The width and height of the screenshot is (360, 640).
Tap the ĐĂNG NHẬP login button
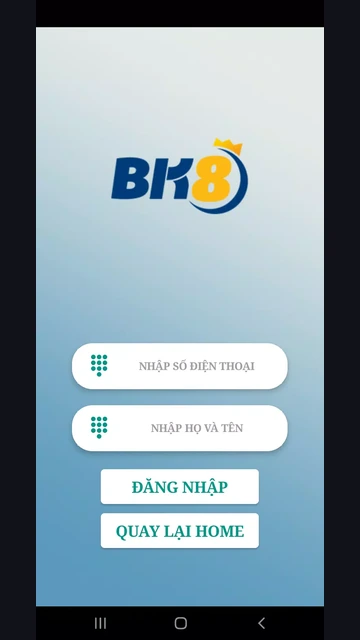[180, 487]
